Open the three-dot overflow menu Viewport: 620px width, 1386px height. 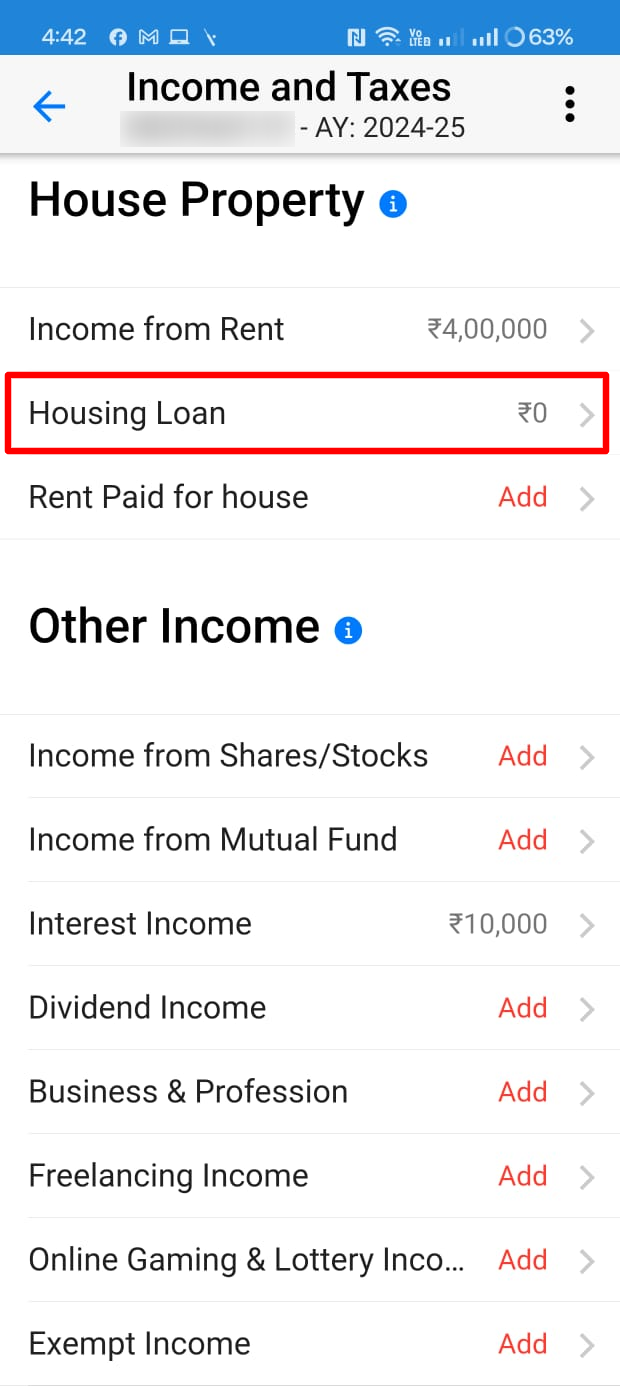[x=570, y=104]
